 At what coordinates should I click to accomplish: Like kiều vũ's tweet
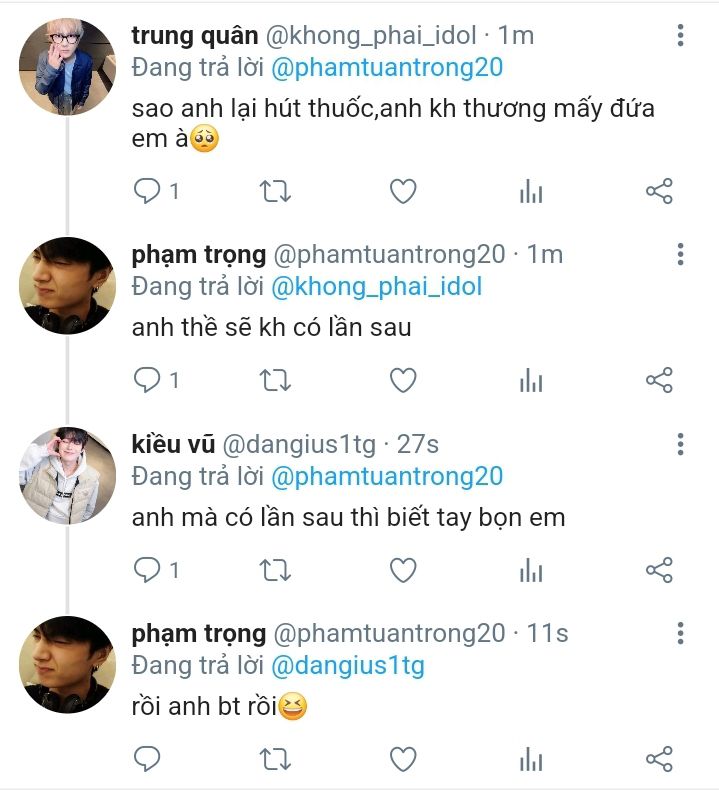click(x=402, y=570)
